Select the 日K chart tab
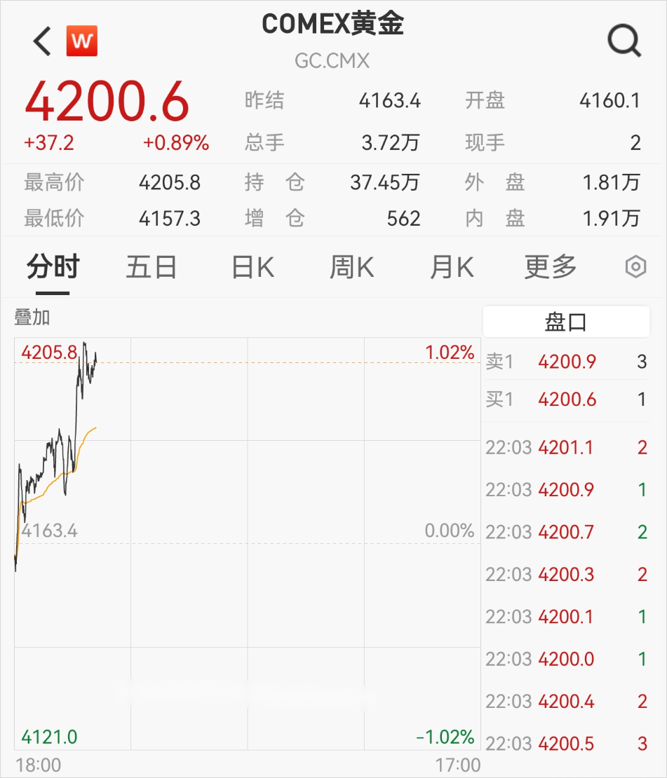This screenshot has width=667, height=778. coord(252,267)
